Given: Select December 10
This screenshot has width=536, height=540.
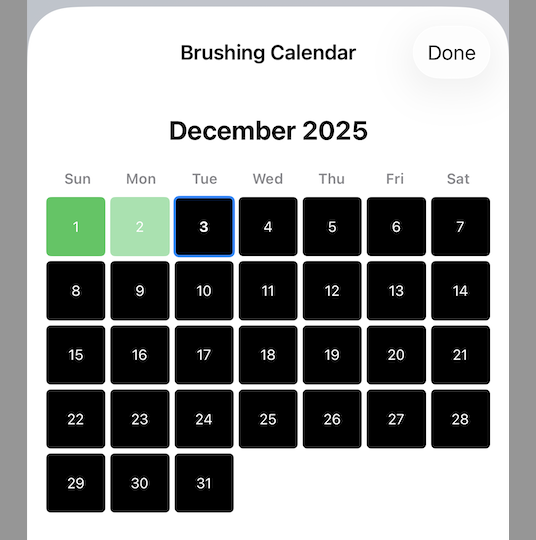Looking at the screenshot, I should [x=204, y=291].
